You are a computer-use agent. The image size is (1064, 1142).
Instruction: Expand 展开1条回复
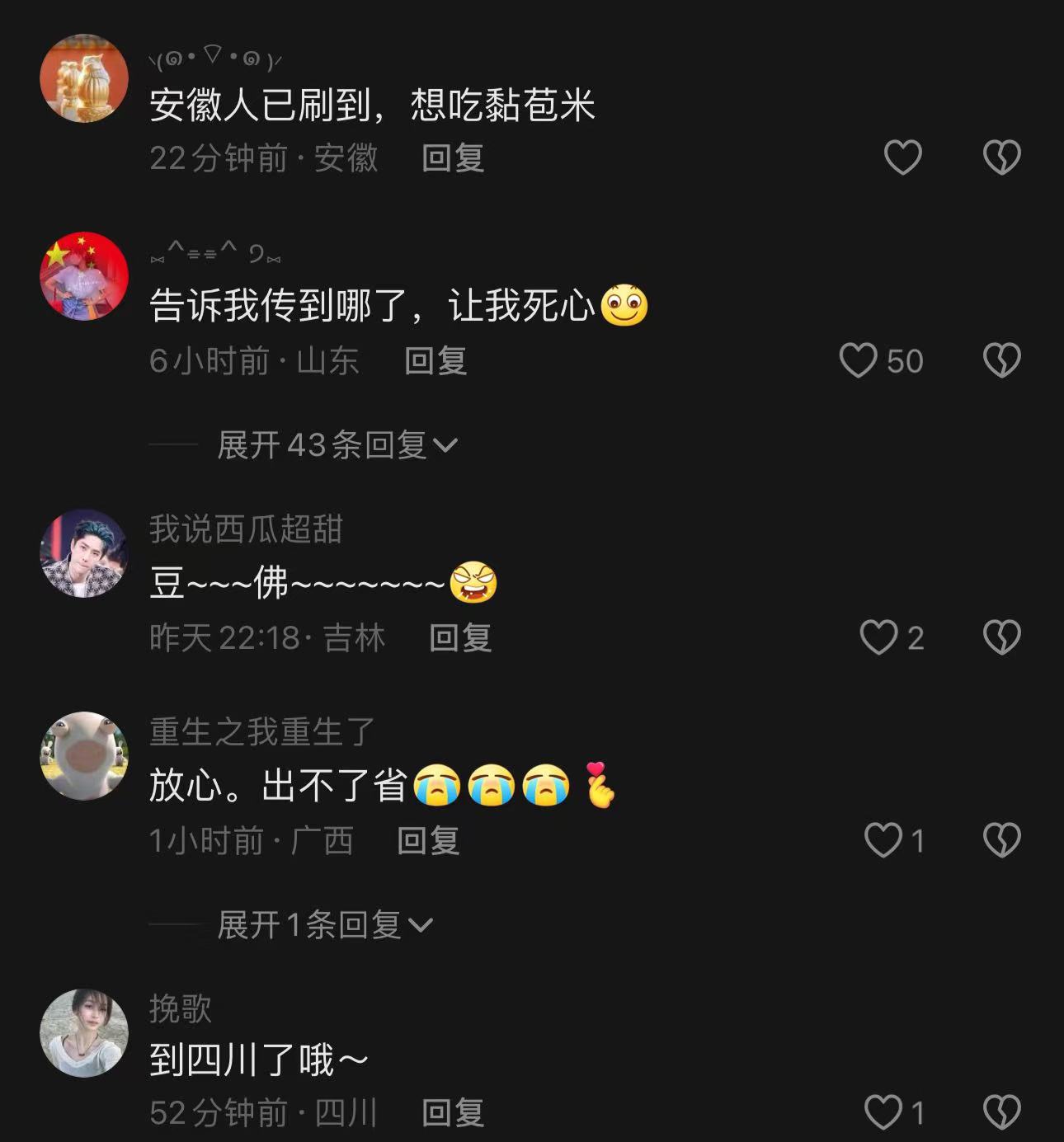324,925
